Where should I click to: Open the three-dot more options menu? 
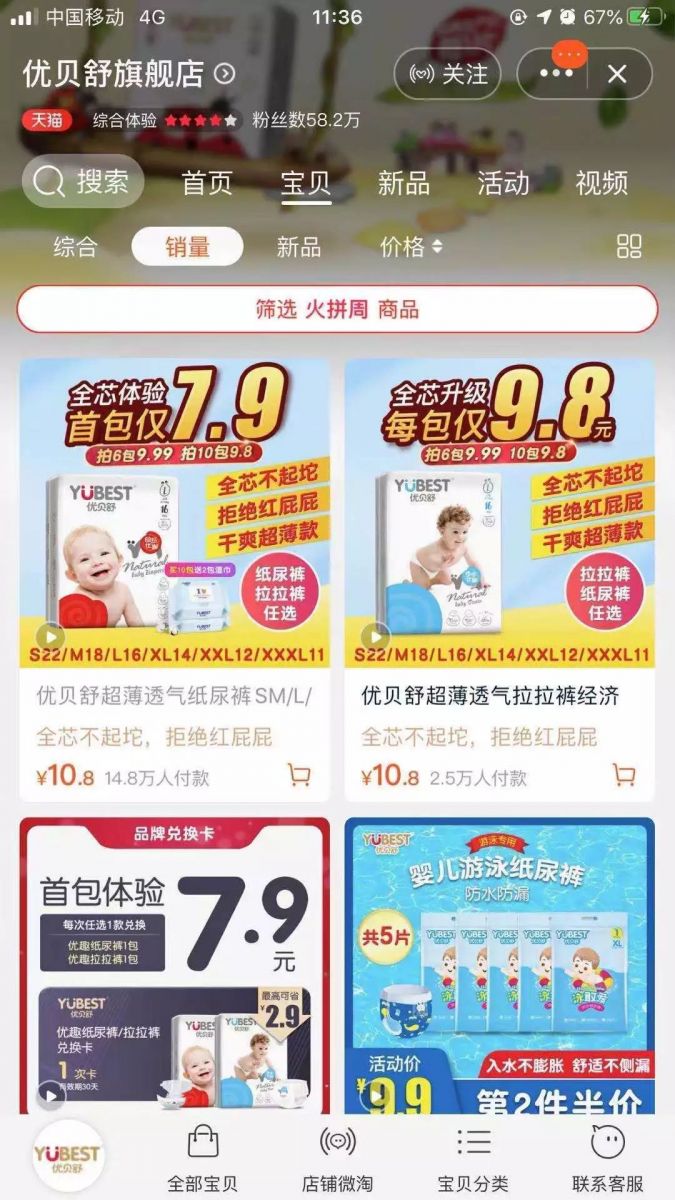tap(556, 74)
